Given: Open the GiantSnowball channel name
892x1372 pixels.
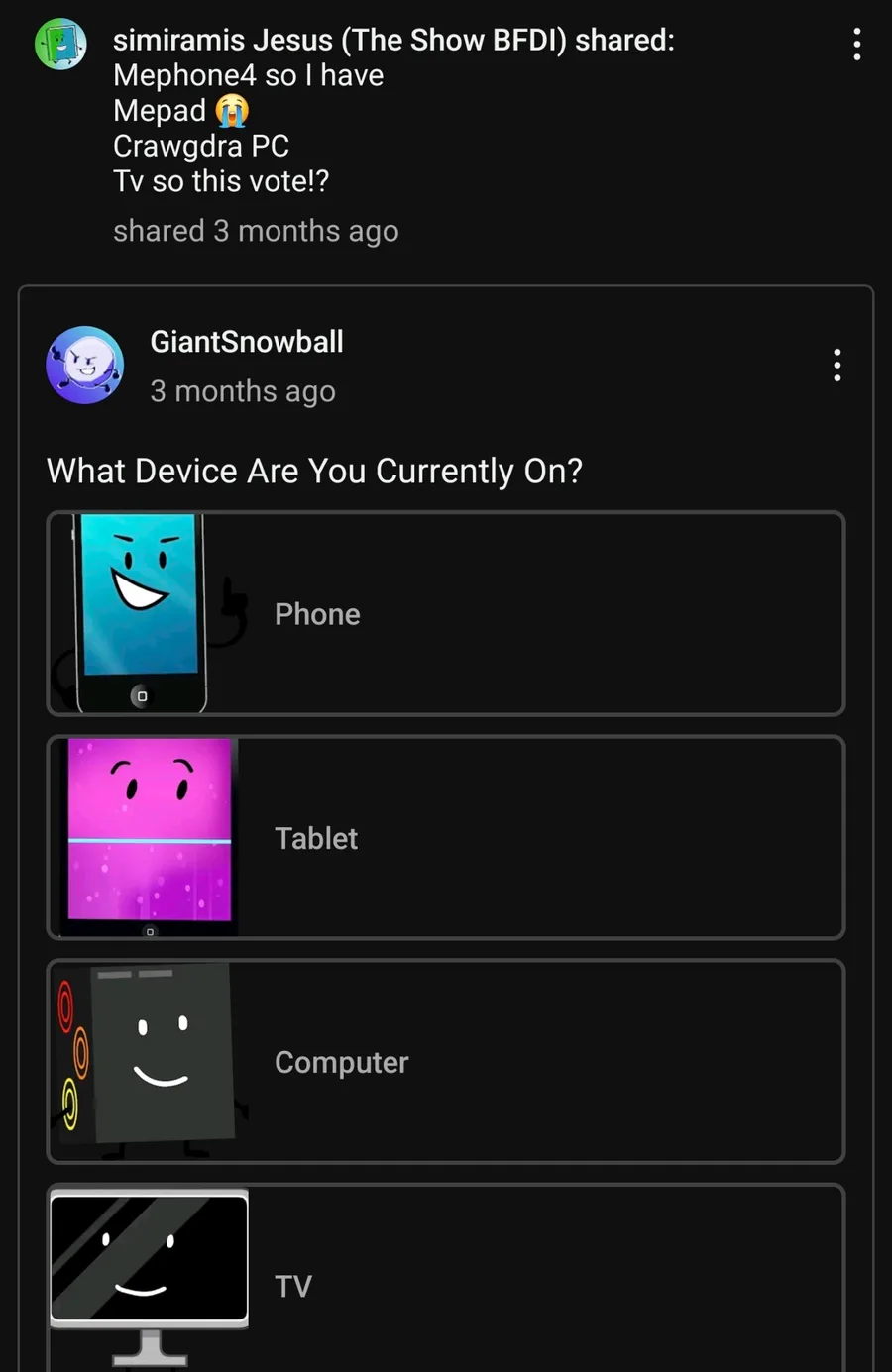Looking at the screenshot, I should (x=247, y=342).
